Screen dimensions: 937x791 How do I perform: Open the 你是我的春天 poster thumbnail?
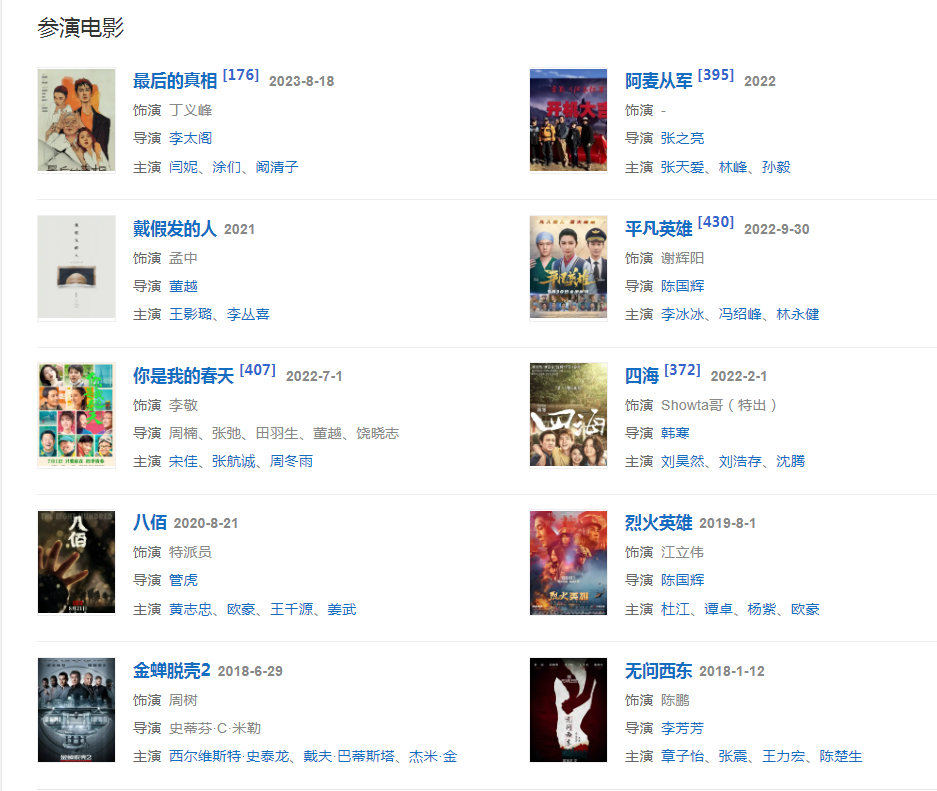(x=76, y=415)
